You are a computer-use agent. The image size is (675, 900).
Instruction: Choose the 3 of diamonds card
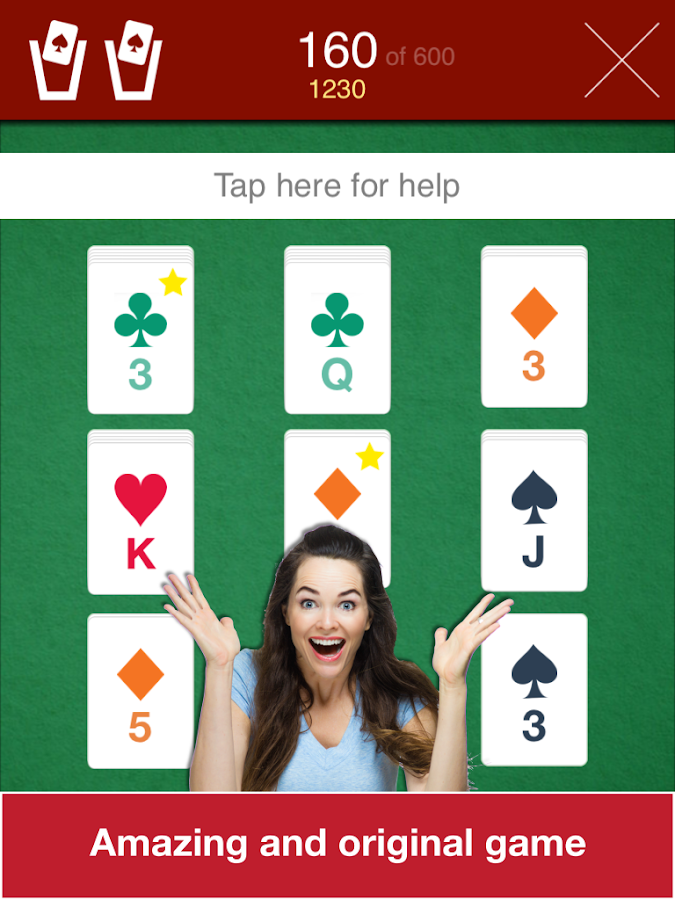point(534,332)
